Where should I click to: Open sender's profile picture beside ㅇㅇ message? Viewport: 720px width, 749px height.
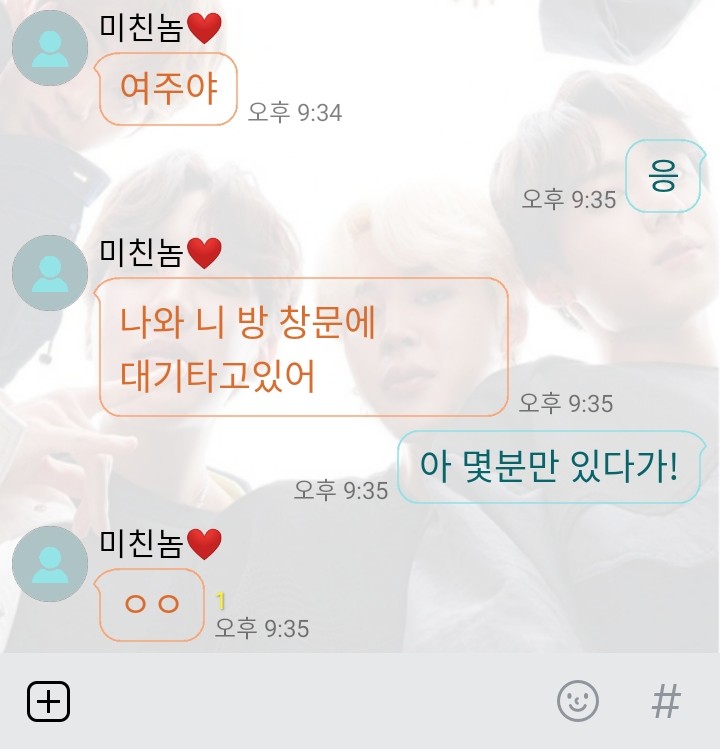coord(49,564)
